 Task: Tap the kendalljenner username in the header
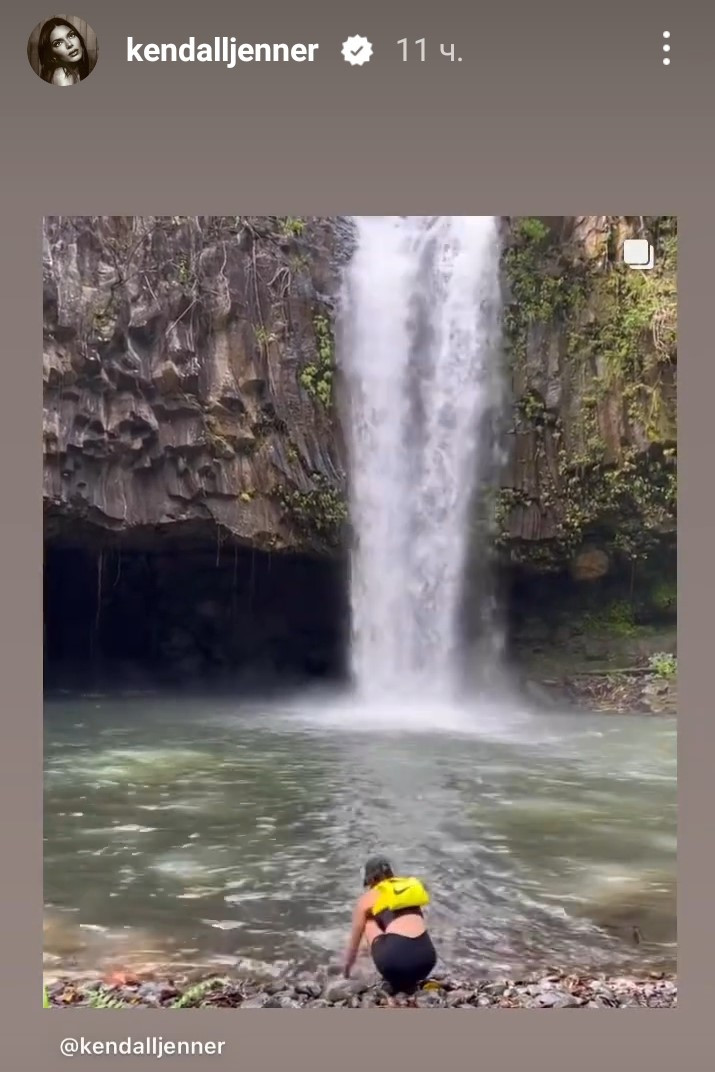coord(222,50)
